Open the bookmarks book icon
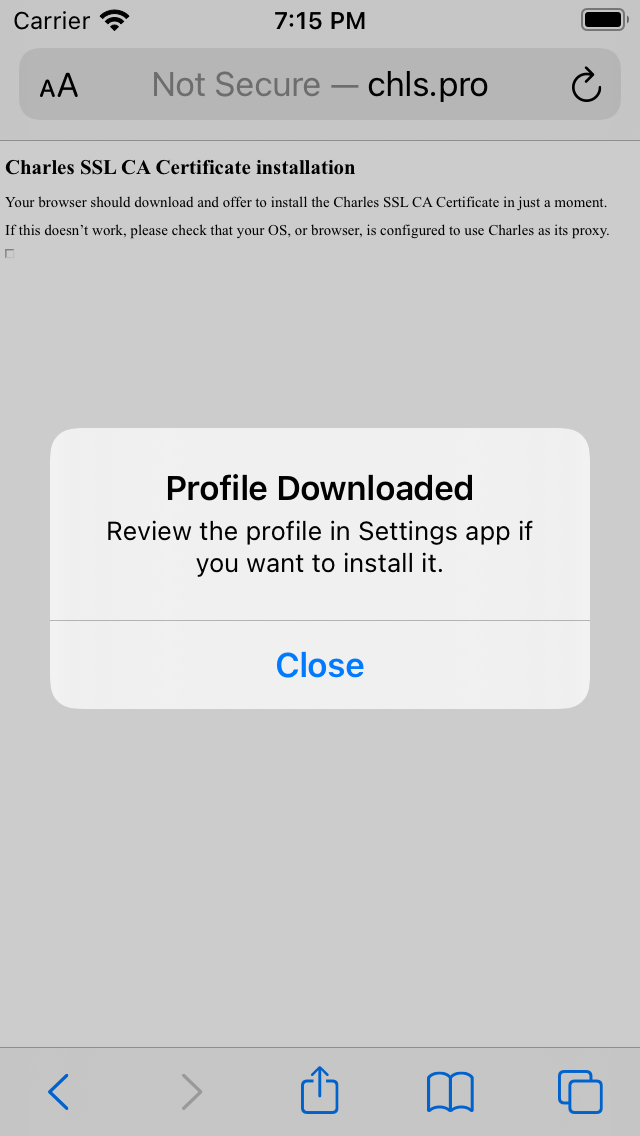The height and width of the screenshot is (1136, 640). pos(450,1092)
